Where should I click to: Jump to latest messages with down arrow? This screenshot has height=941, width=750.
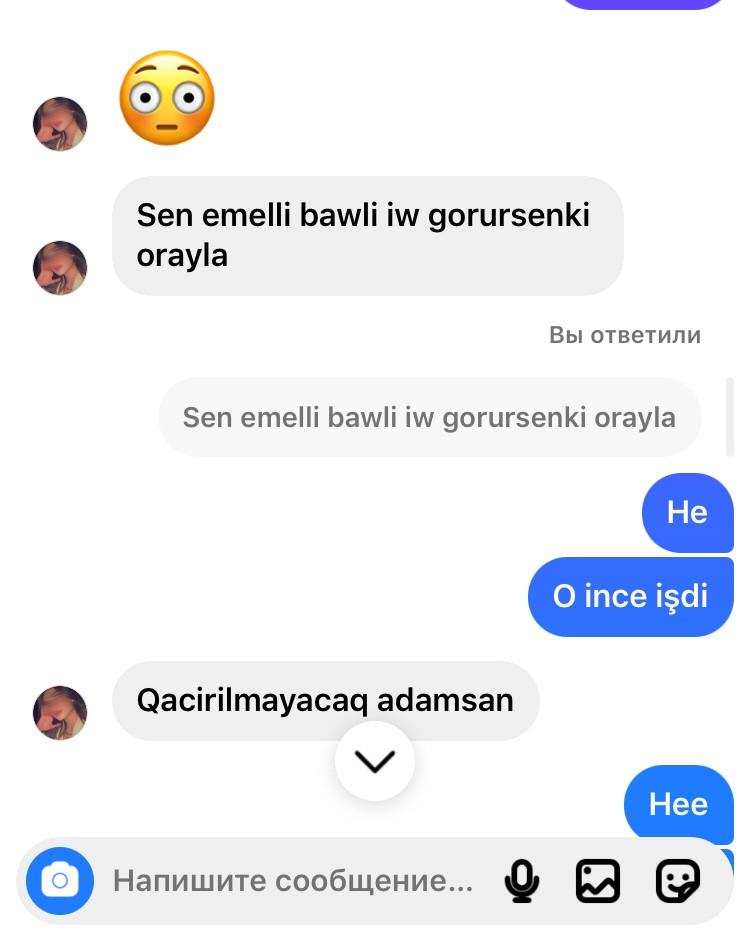point(375,761)
